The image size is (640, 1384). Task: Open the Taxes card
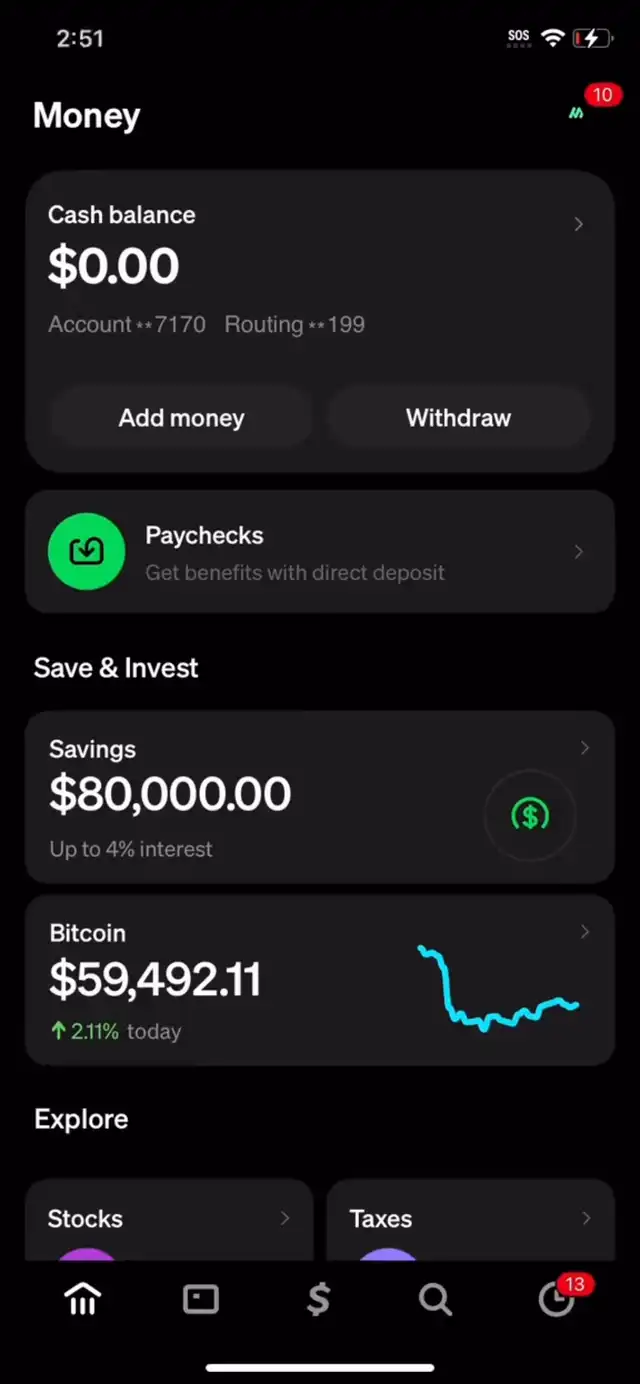pos(470,1220)
